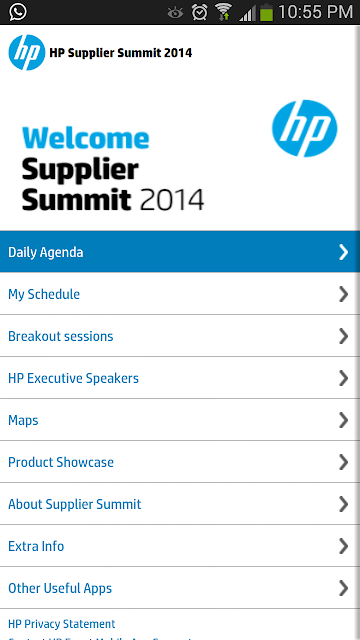The image size is (360, 640).
Task: Go to Product Showcase
Action: 180,462
